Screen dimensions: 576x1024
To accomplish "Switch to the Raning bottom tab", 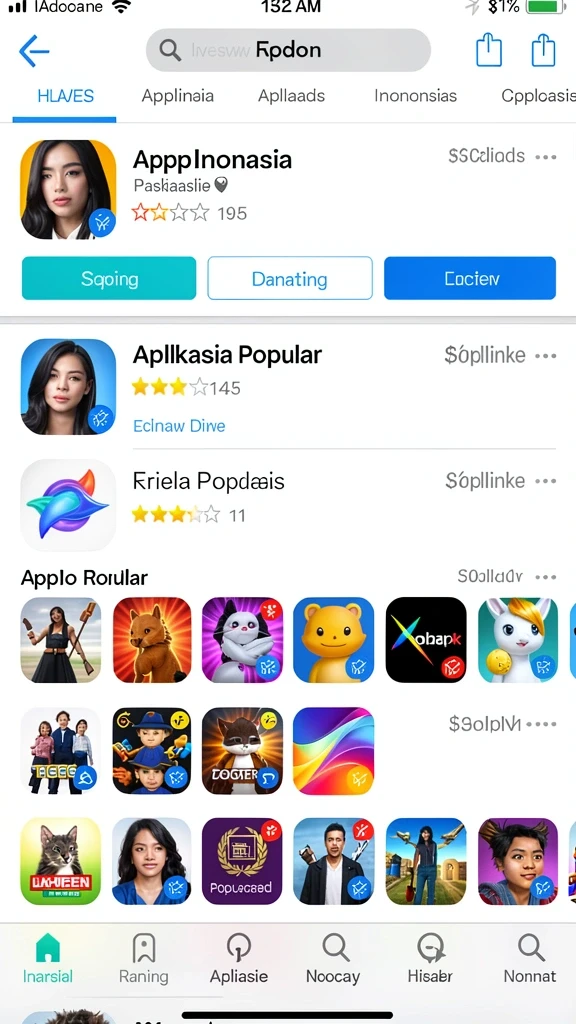I will 144,957.
